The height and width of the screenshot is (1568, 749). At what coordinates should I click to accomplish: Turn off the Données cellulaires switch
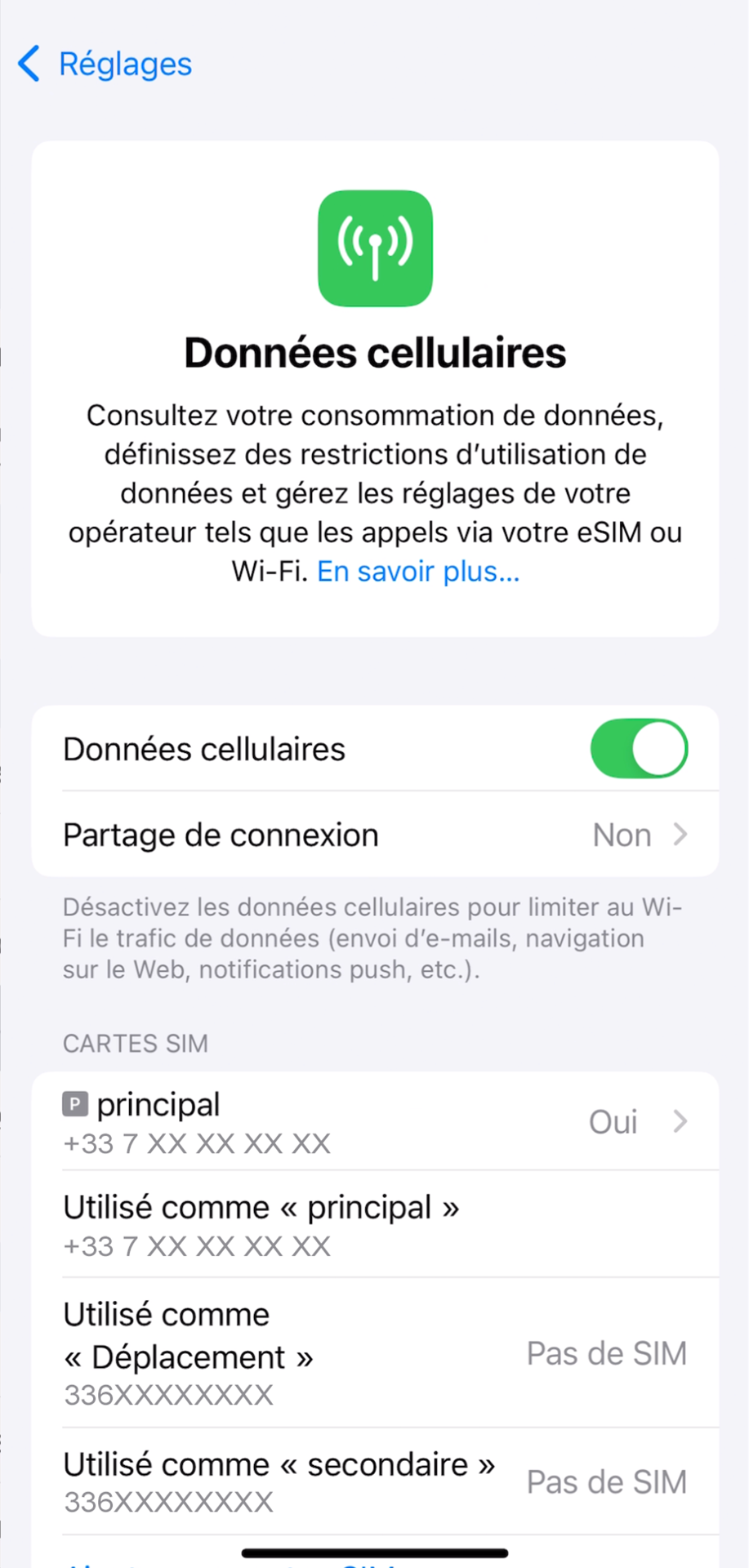point(639,748)
